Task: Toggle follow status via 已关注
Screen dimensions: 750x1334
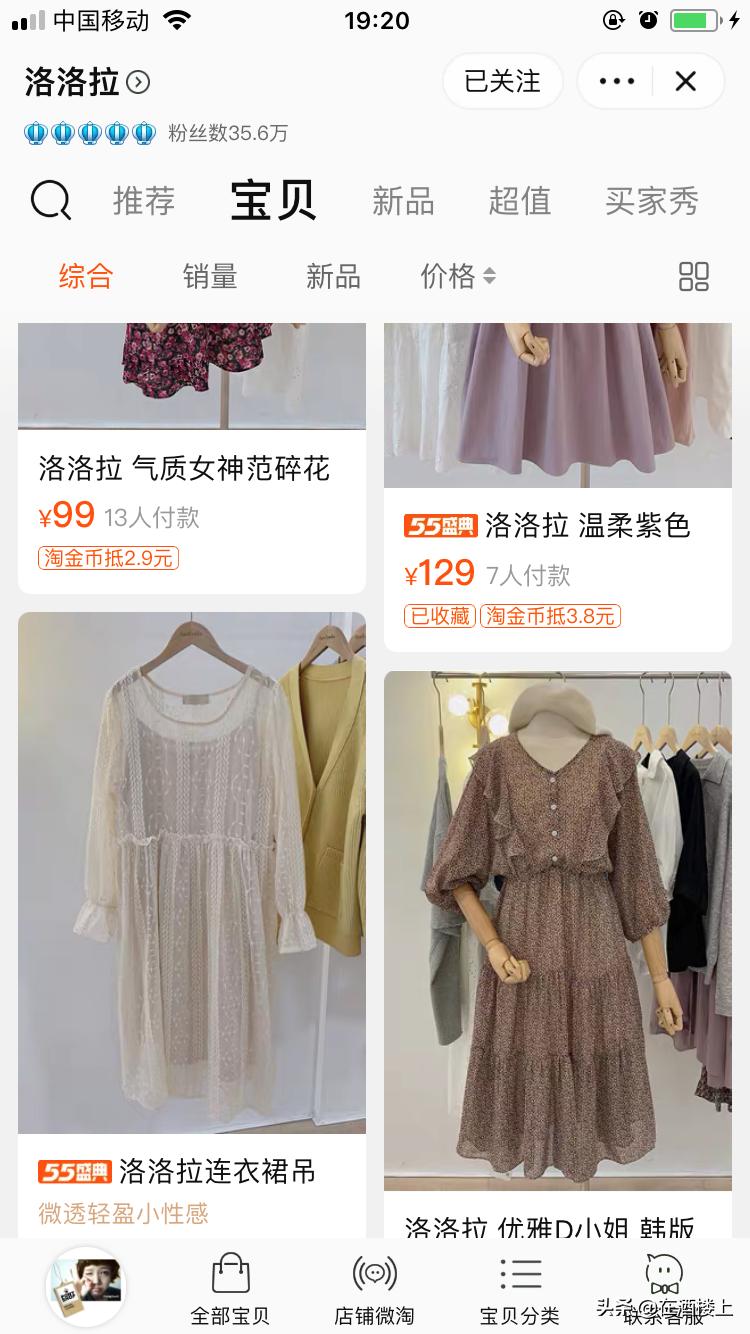Action: click(503, 81)
